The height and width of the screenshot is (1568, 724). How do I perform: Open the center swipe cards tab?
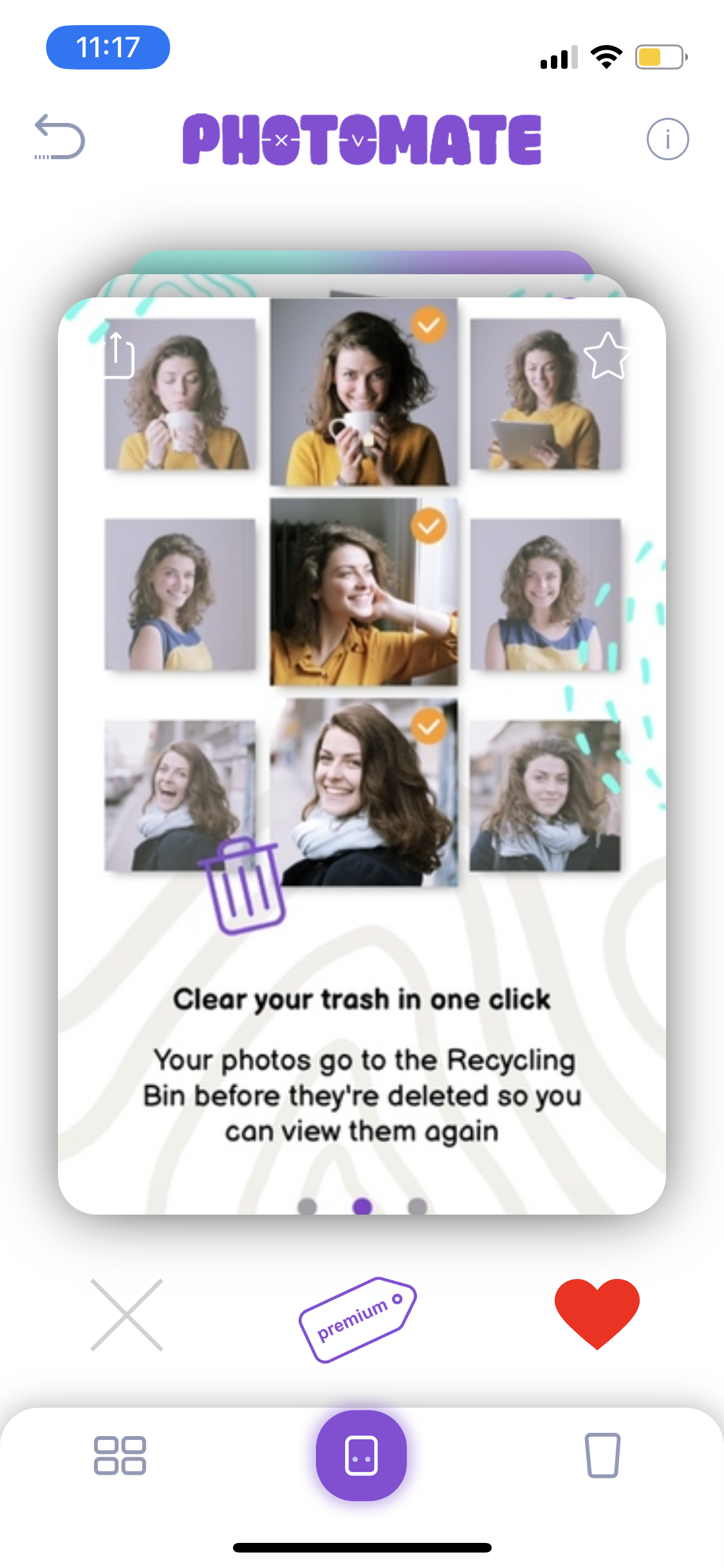coord(361,1455)
